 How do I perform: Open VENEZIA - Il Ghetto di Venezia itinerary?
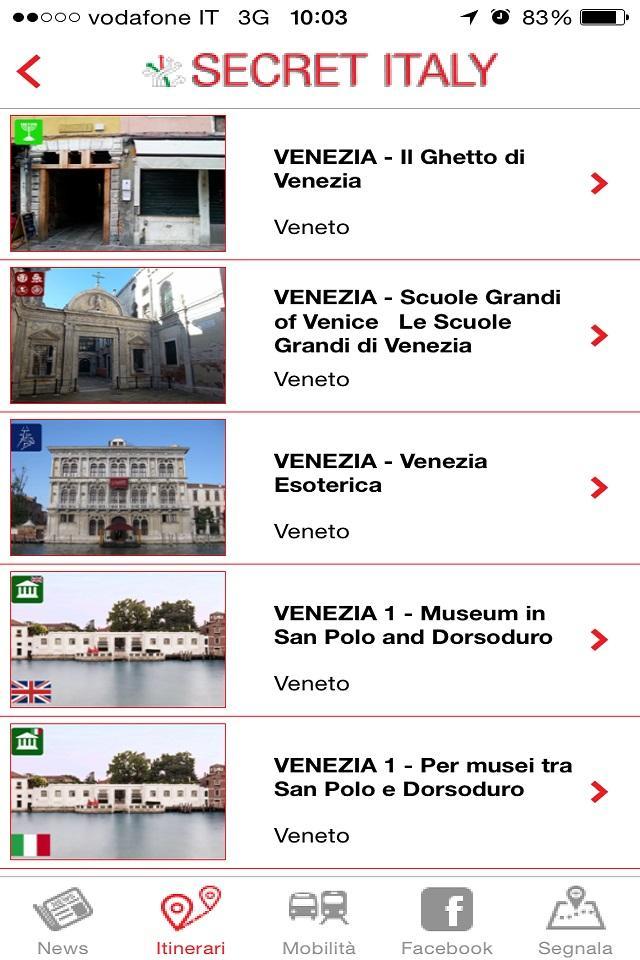point(400,183)
